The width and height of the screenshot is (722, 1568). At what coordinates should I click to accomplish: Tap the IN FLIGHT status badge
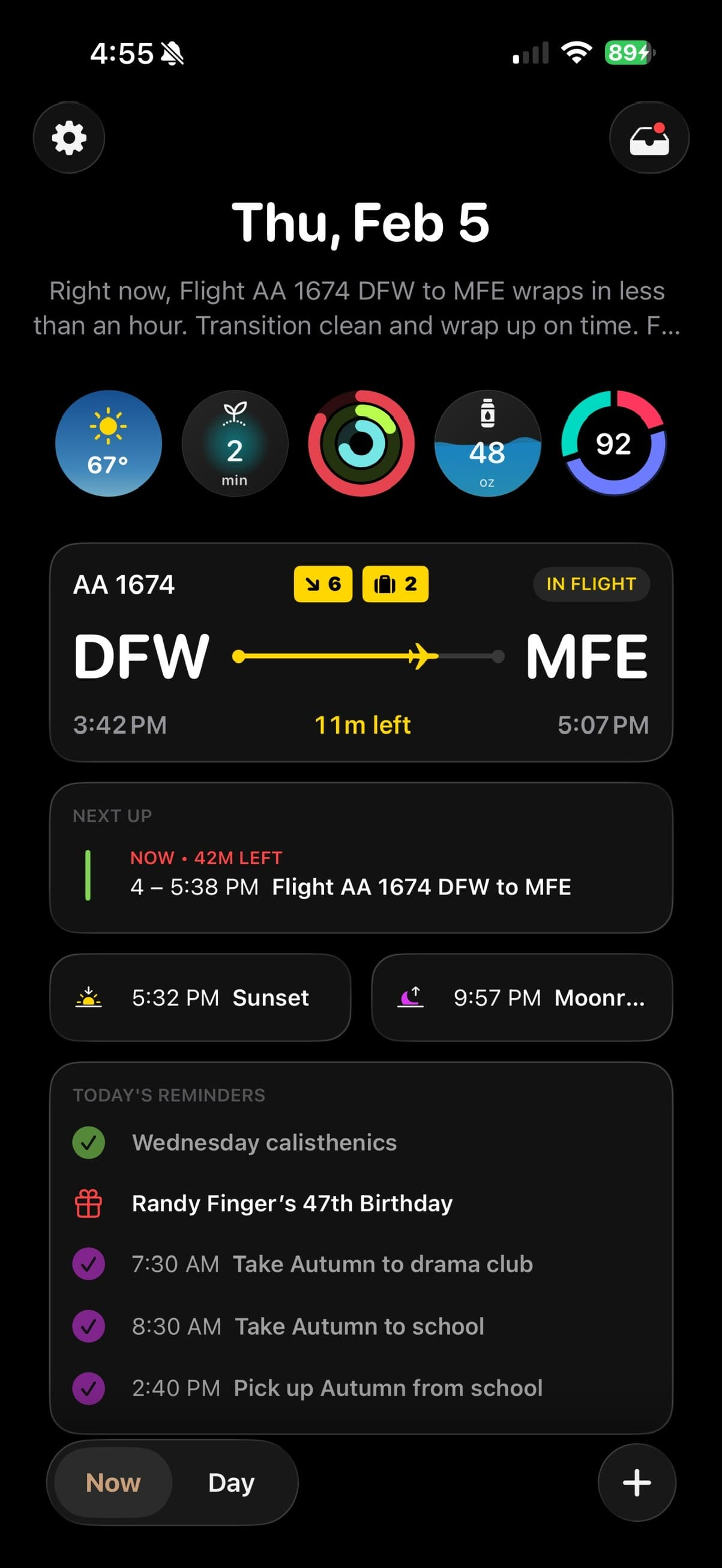tap(591, 583)
